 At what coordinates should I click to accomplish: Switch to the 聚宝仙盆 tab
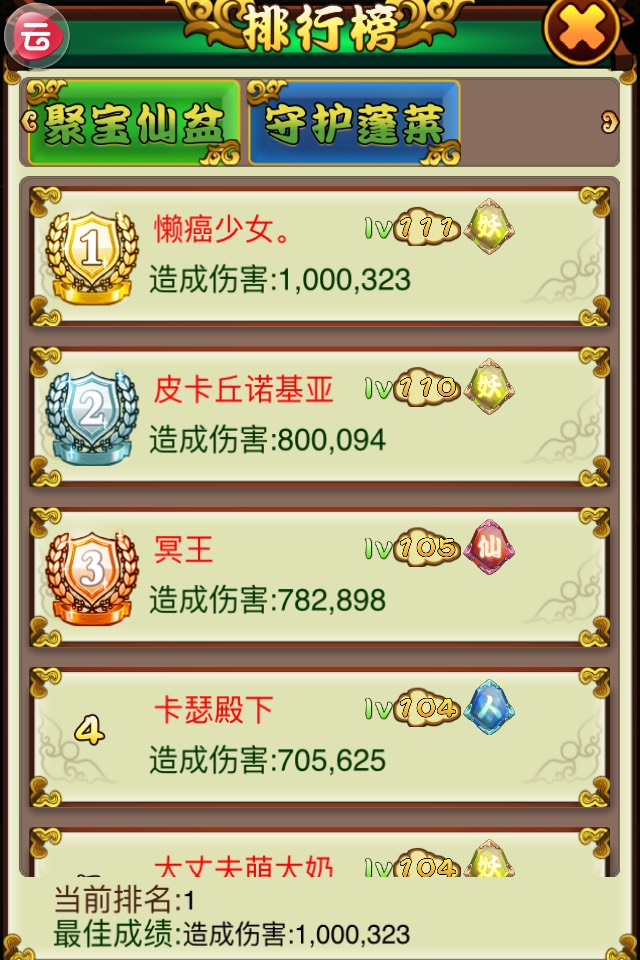coord(134,123)
